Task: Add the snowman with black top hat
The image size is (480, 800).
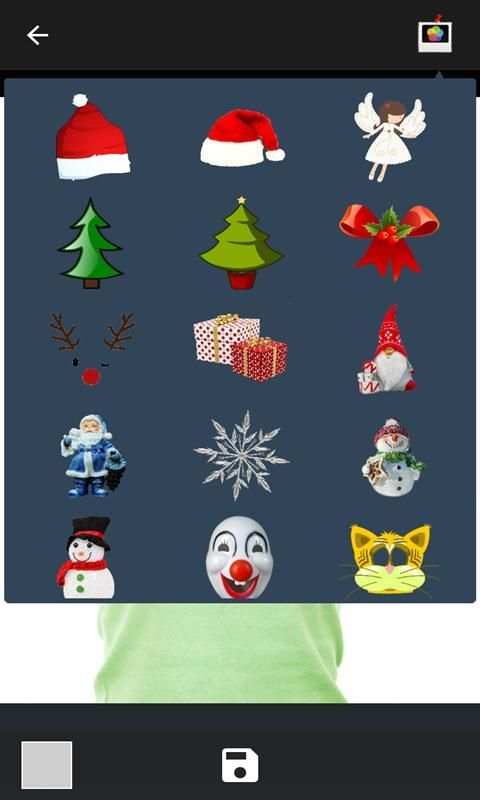Action: pyautogui.click(x=86, y=557)
